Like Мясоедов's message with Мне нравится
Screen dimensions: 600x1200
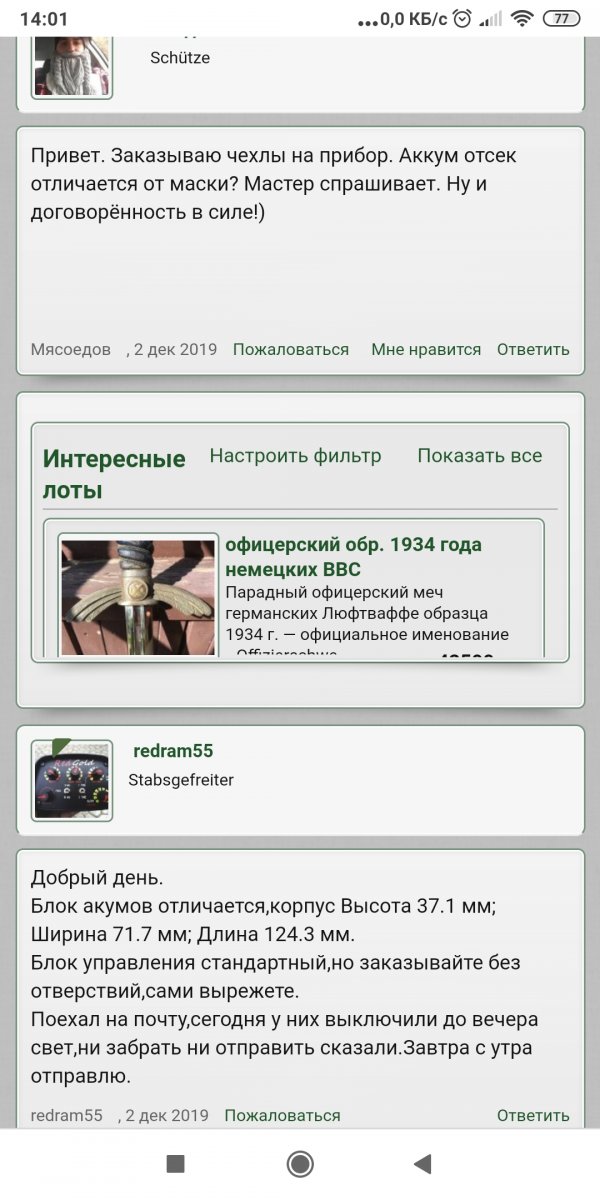426,349
